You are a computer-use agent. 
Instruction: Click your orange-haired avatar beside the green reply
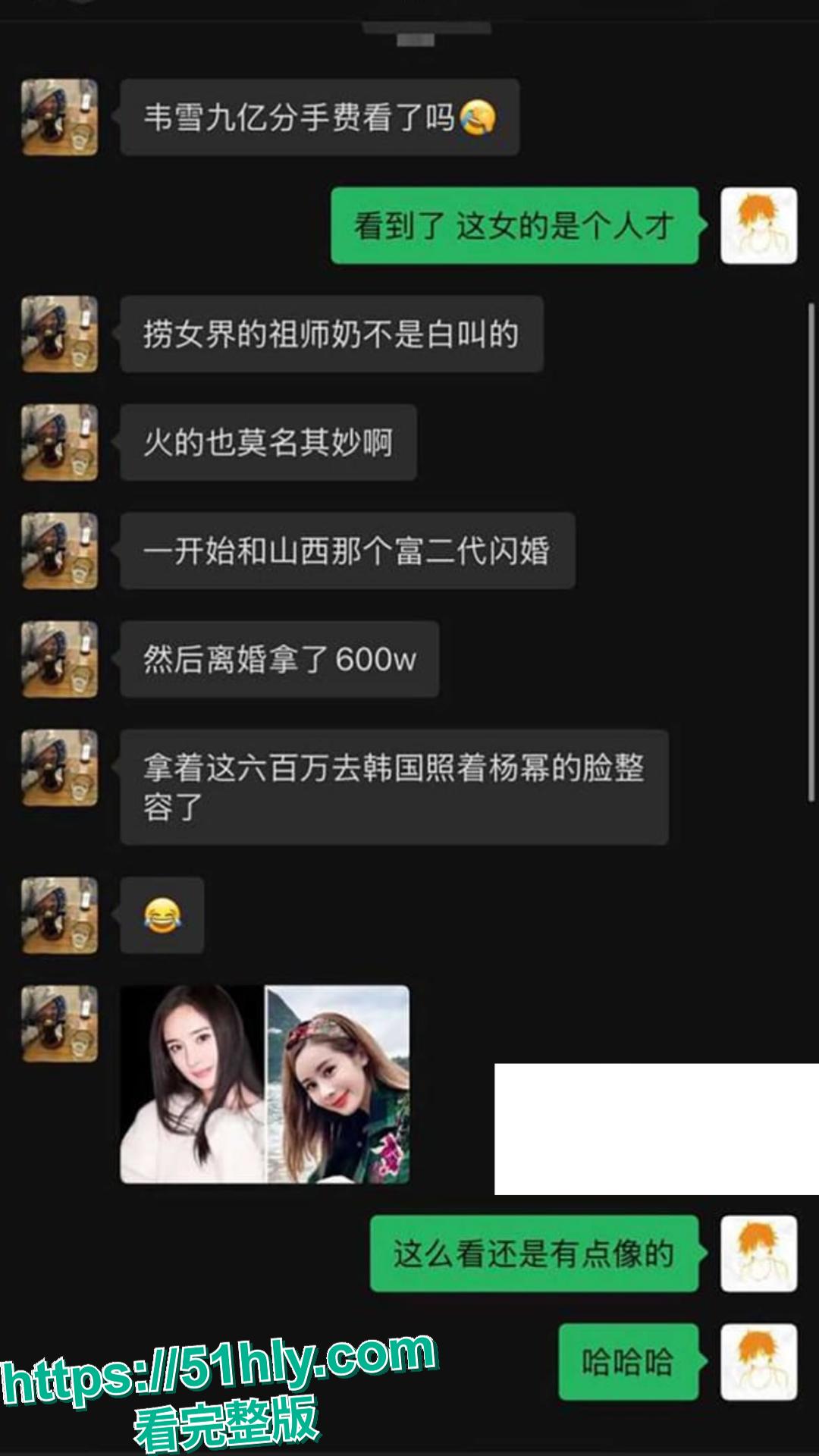760,226
